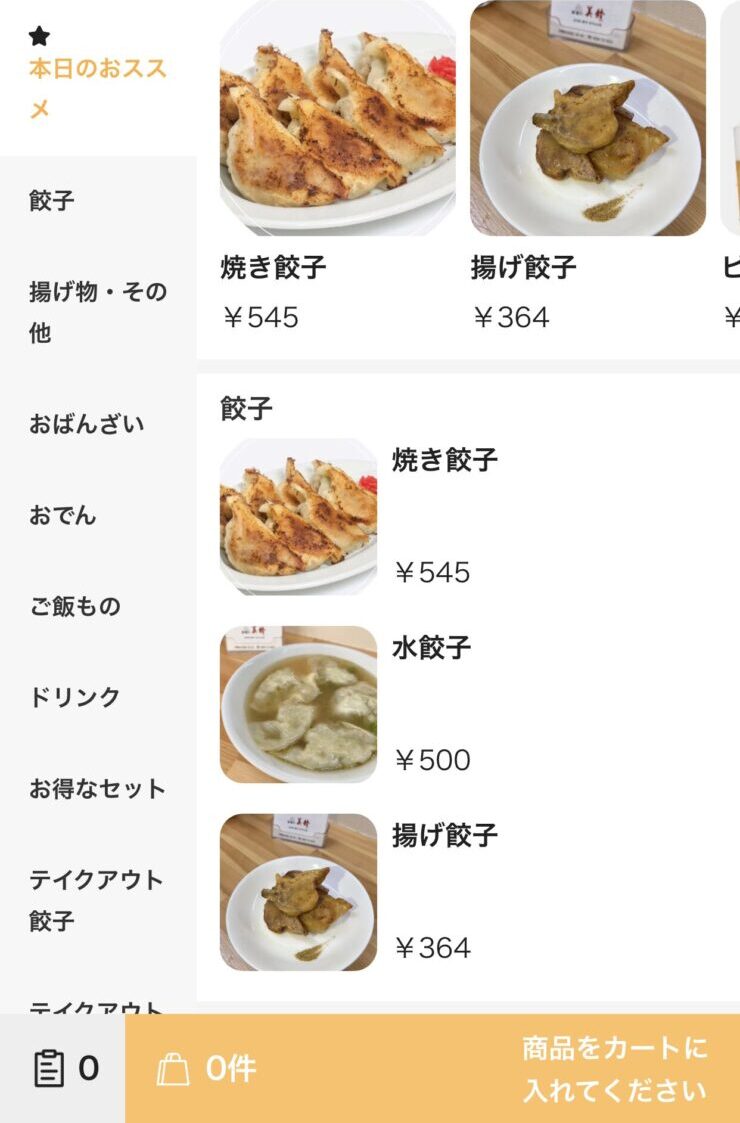Open recommended 焼き餃子 card at the top

pos(337,166)
